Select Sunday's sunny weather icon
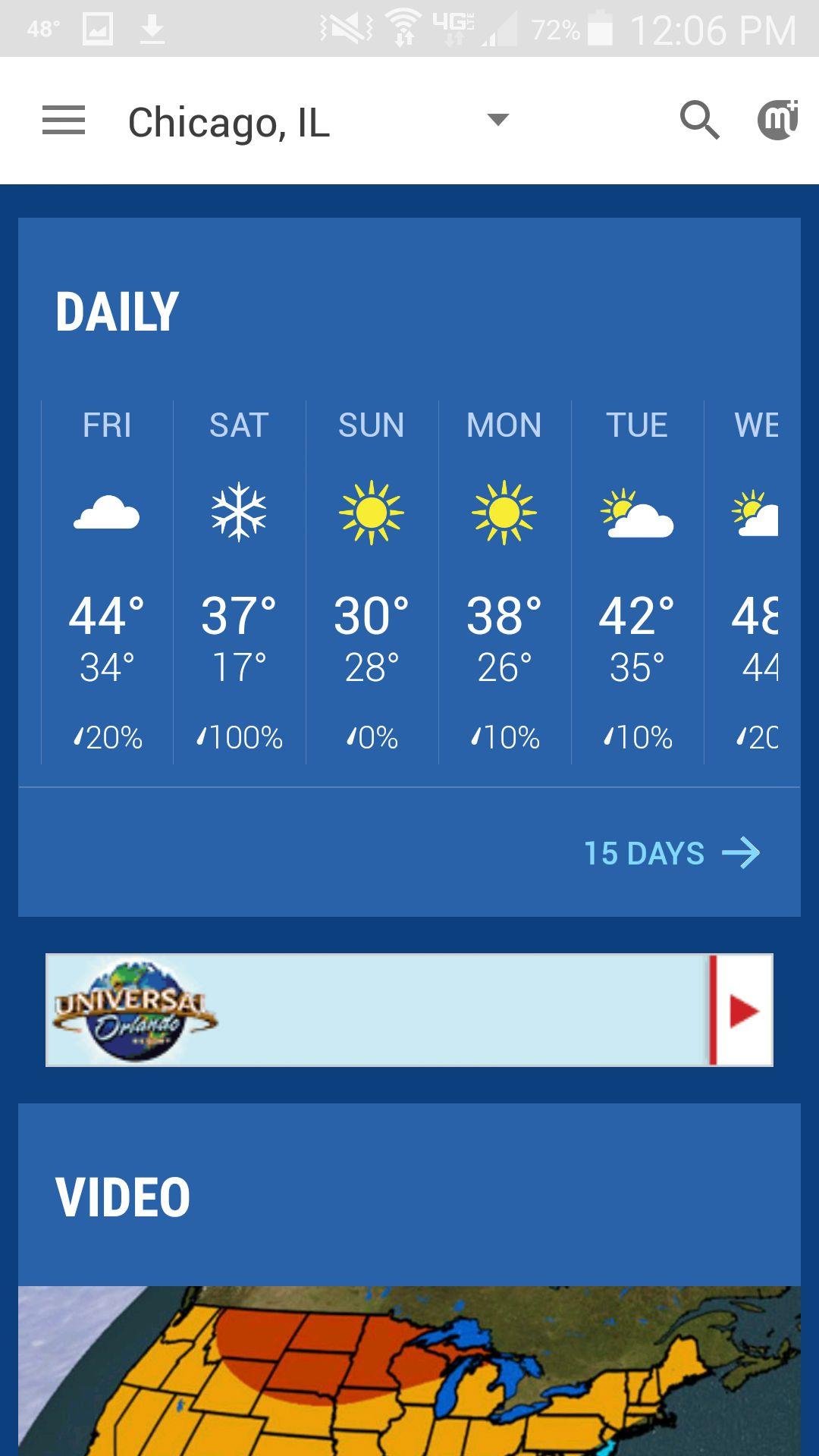Image resolution: width=819 pixels, height=1456 pixels. click(x=371, y=513)
